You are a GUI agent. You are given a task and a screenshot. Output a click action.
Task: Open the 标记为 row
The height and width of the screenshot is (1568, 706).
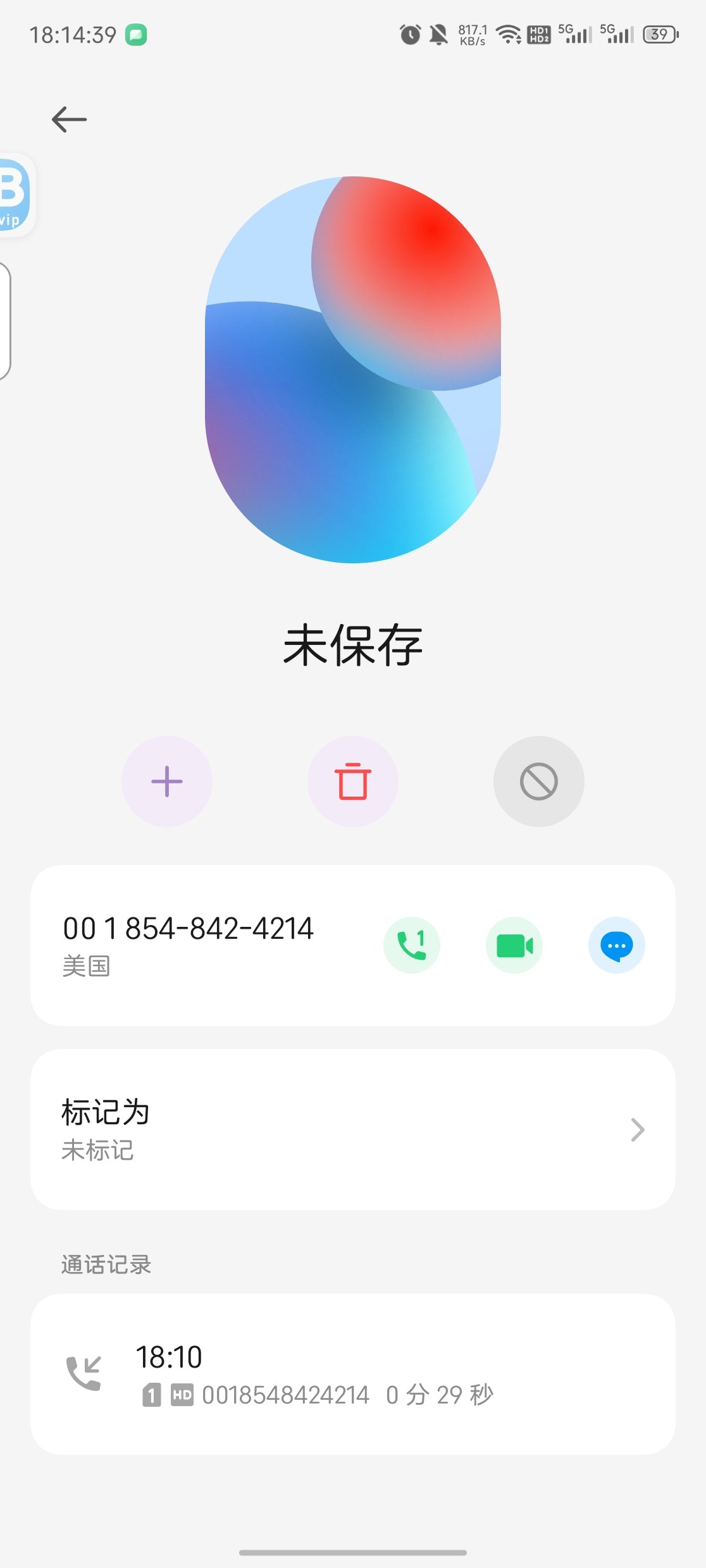pyautogui.click(x=353, y=1129)
